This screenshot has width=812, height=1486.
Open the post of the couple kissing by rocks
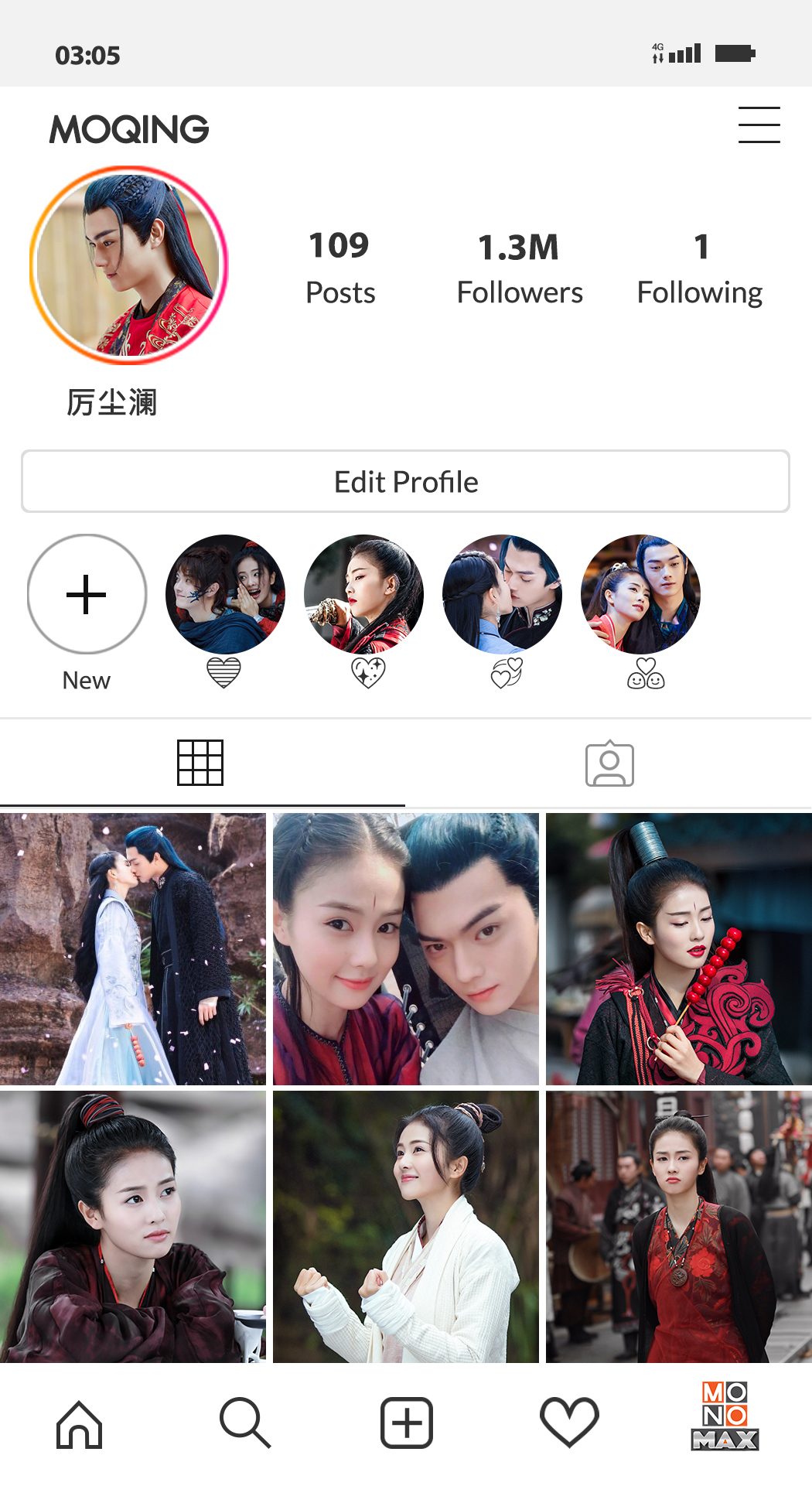pyautogui.click(x=133, y=948)
